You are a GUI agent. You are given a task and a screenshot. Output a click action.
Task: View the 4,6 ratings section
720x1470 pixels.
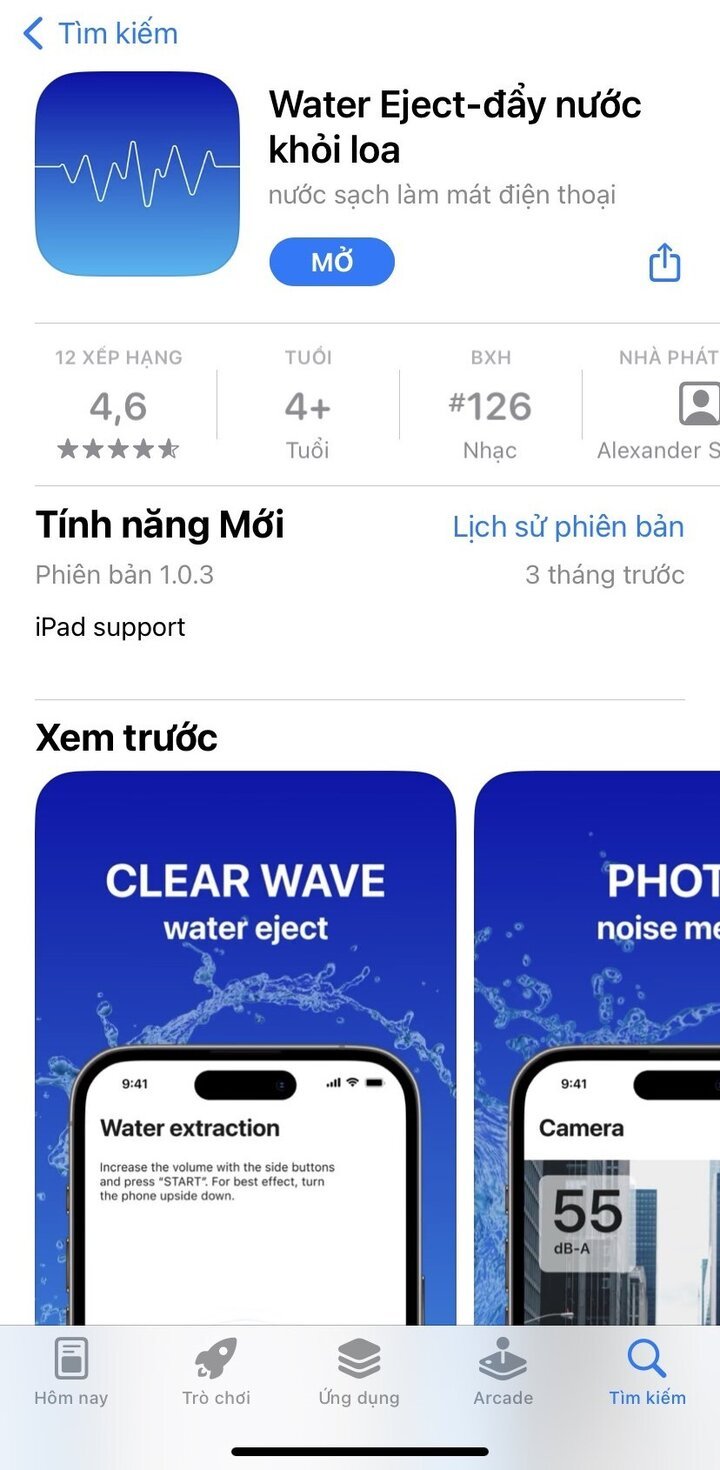[x=118, y=407]
